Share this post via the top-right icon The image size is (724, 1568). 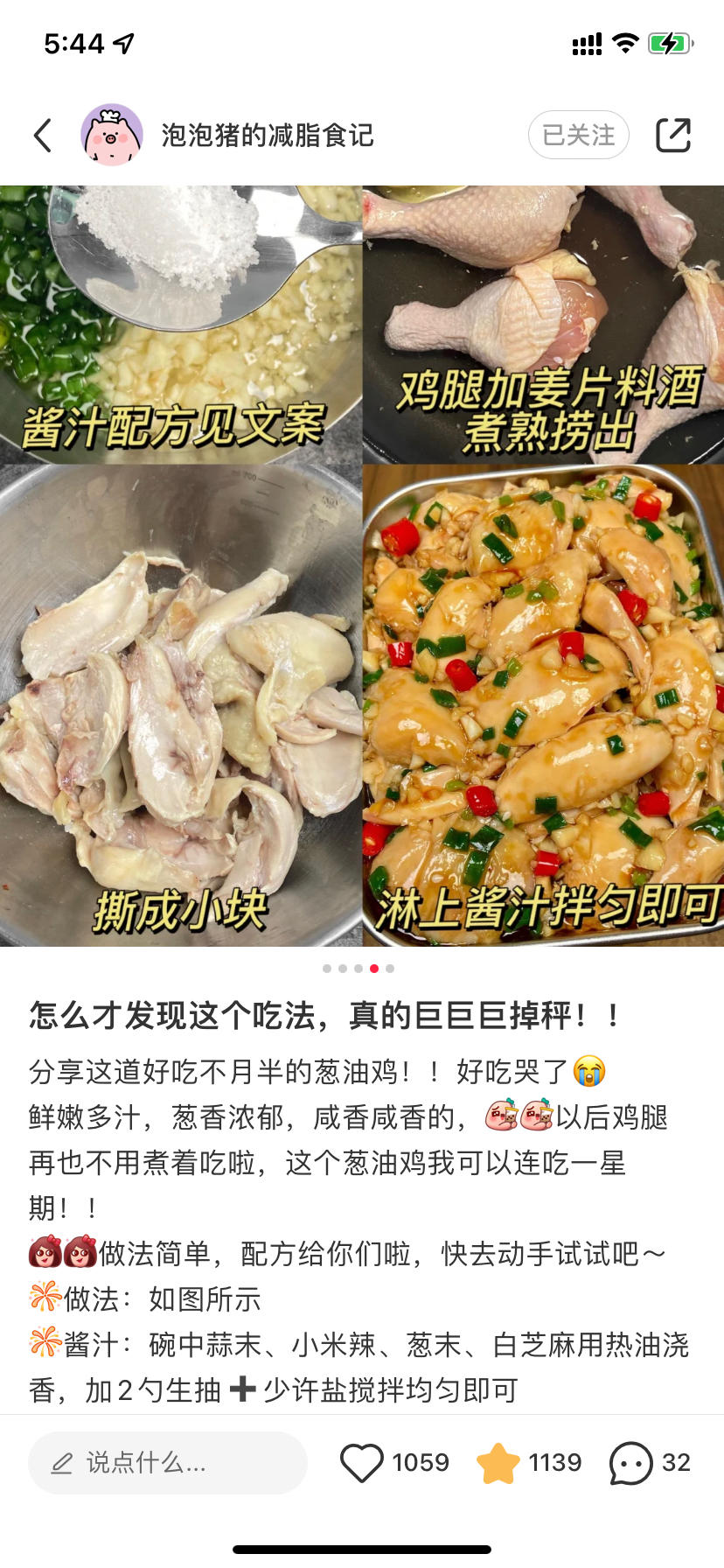coord(672,135)
